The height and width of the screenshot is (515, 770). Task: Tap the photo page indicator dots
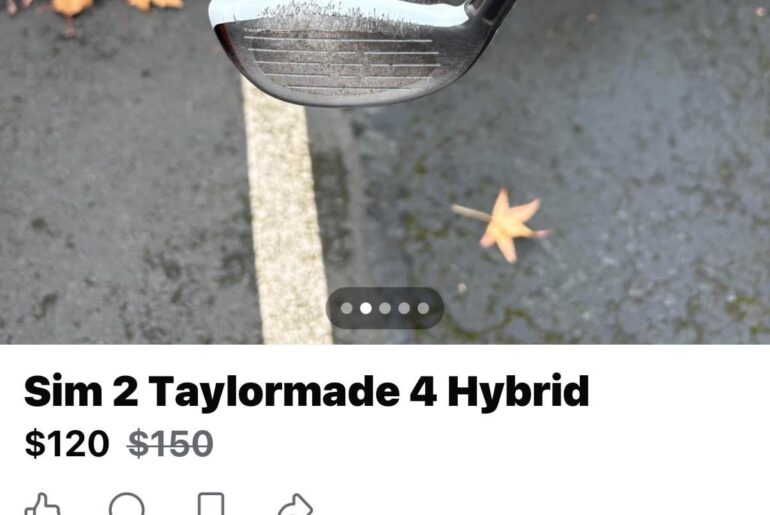pos(385,308)
